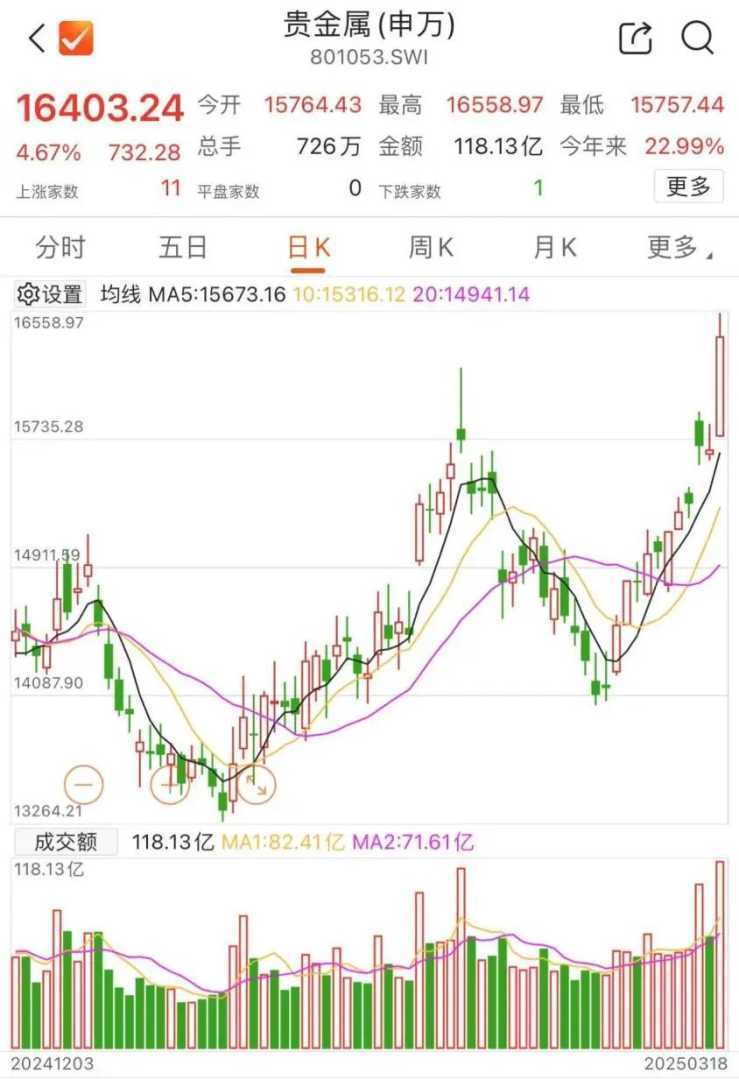Go back with the top-left arrow
Image resolution: width=739 pixels, height=1080 pixels.
point(37,39)
